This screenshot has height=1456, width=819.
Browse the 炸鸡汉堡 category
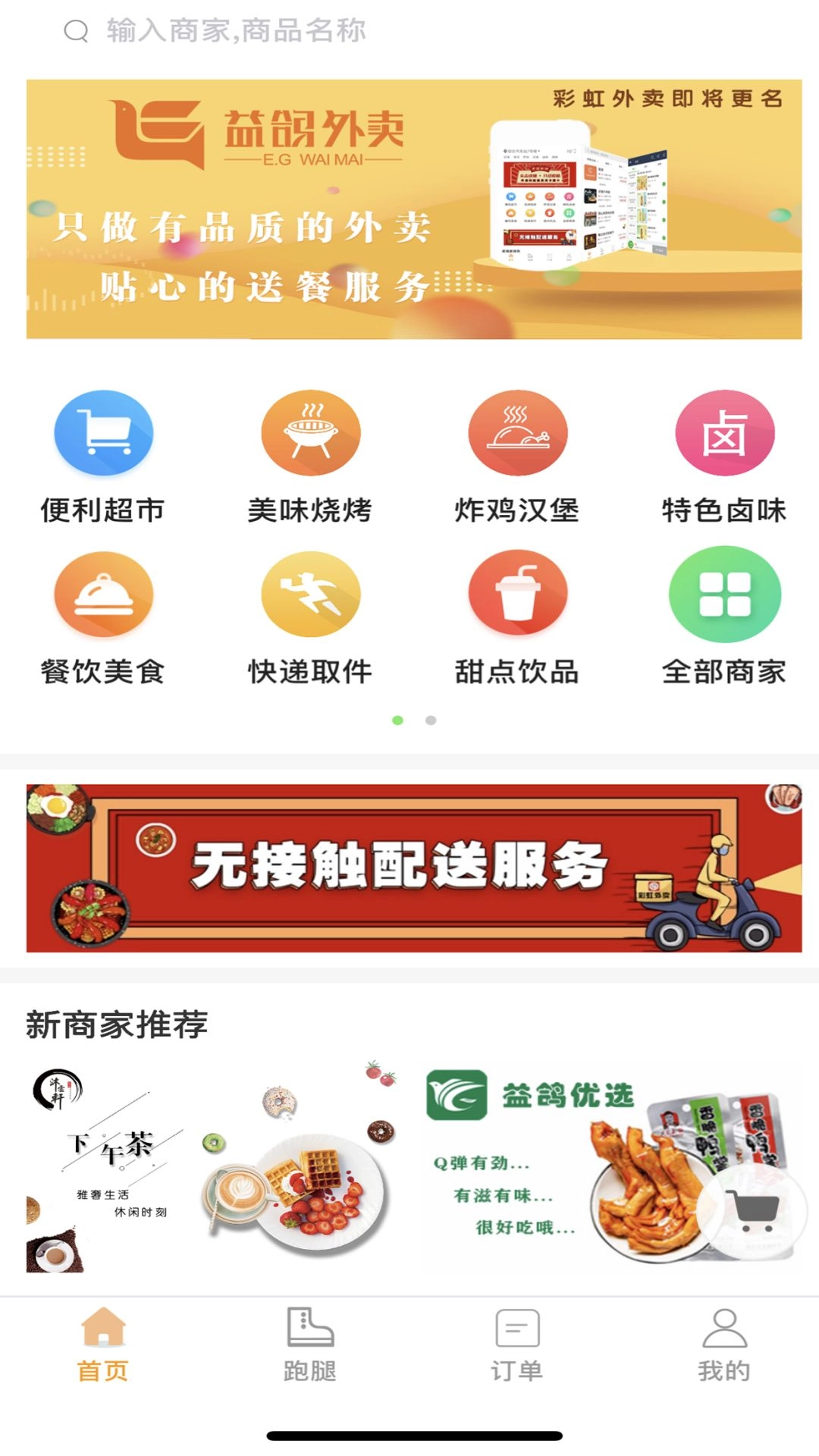[x=517, y=455]
